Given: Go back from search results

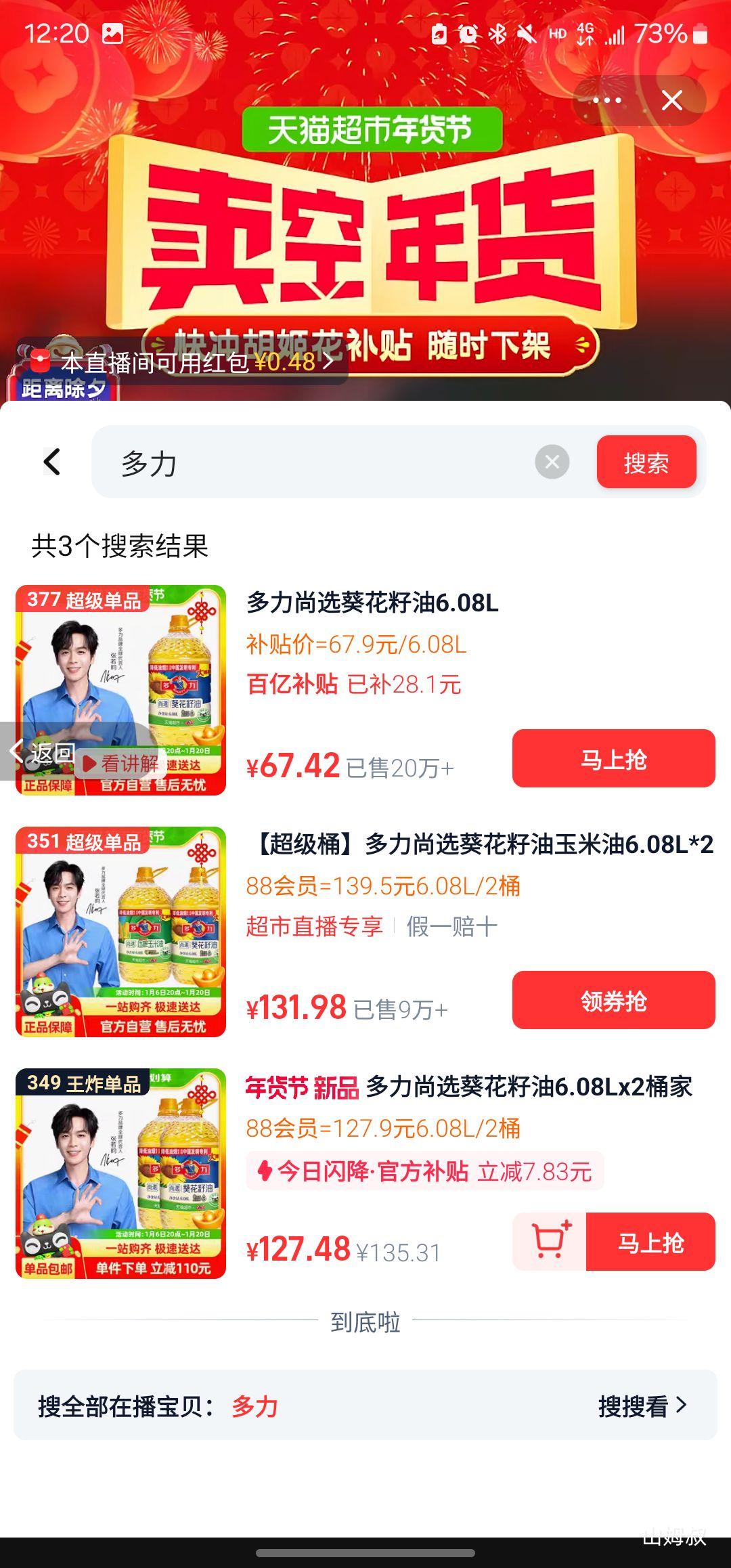Looking at the screenshot, I should (51, 462).
